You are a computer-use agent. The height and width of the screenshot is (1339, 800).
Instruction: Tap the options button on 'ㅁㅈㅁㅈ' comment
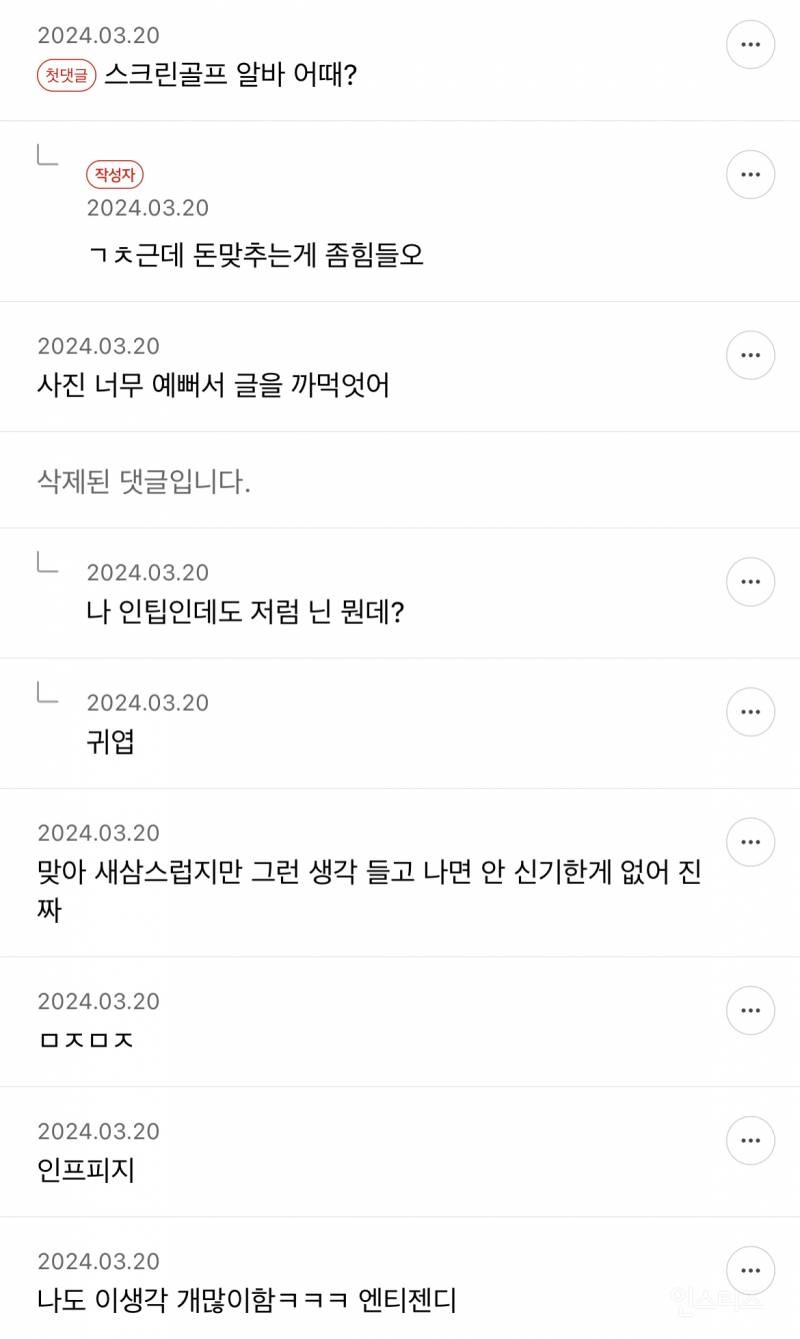pyautogui.click(x=750, y=1010)
